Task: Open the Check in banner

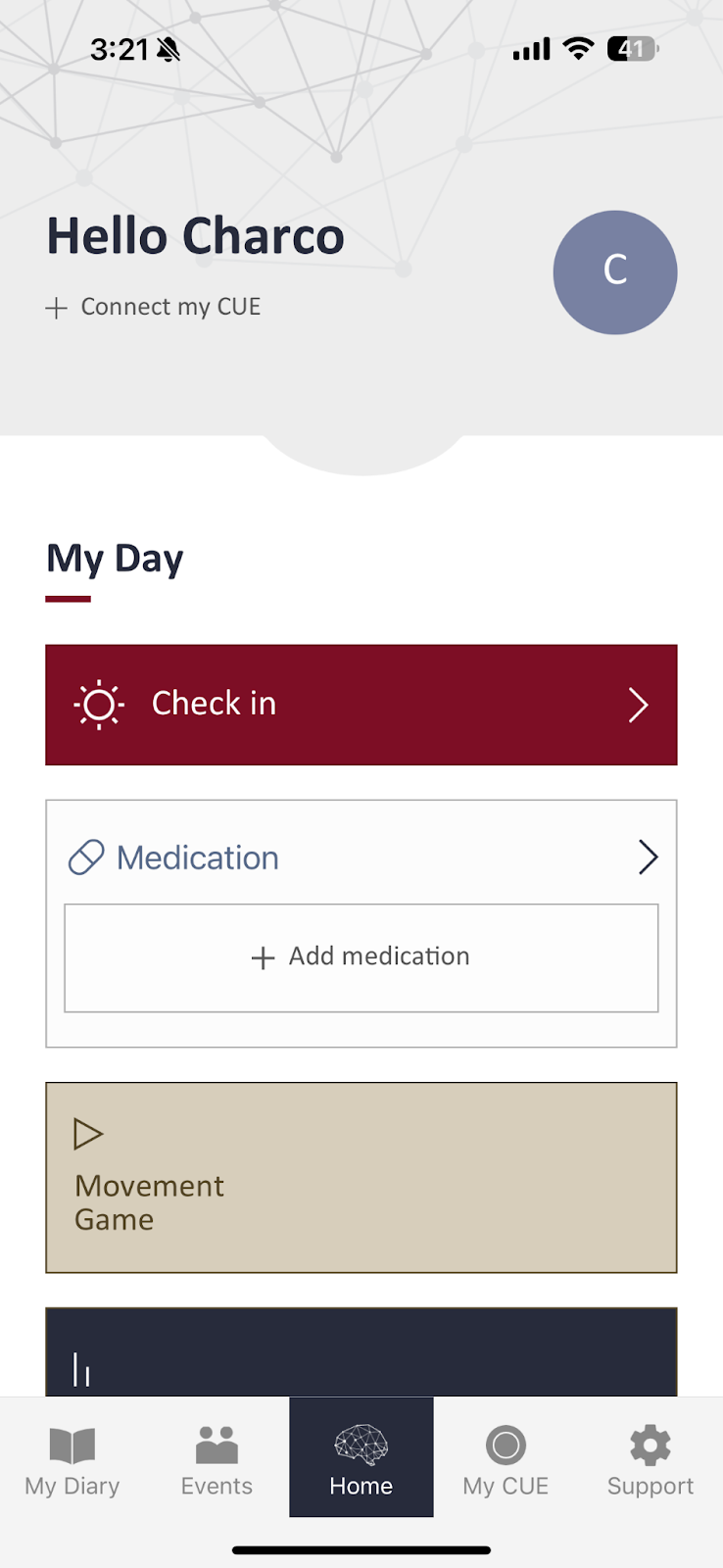Action: click(361, 705)
